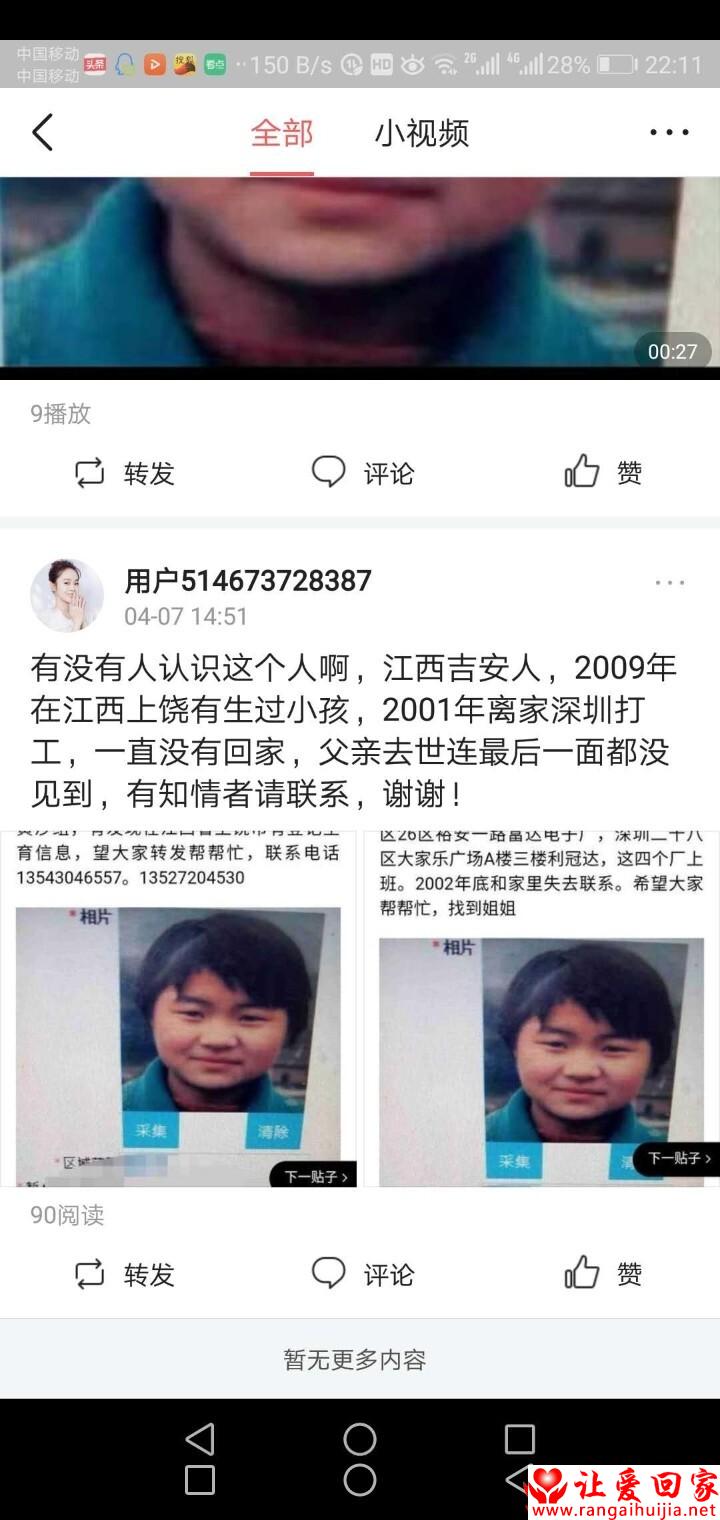Open profile name 用户514673728387
The width and height of the screenshot is (720, 1520).
pyautogui.click(x=247, y=581)
